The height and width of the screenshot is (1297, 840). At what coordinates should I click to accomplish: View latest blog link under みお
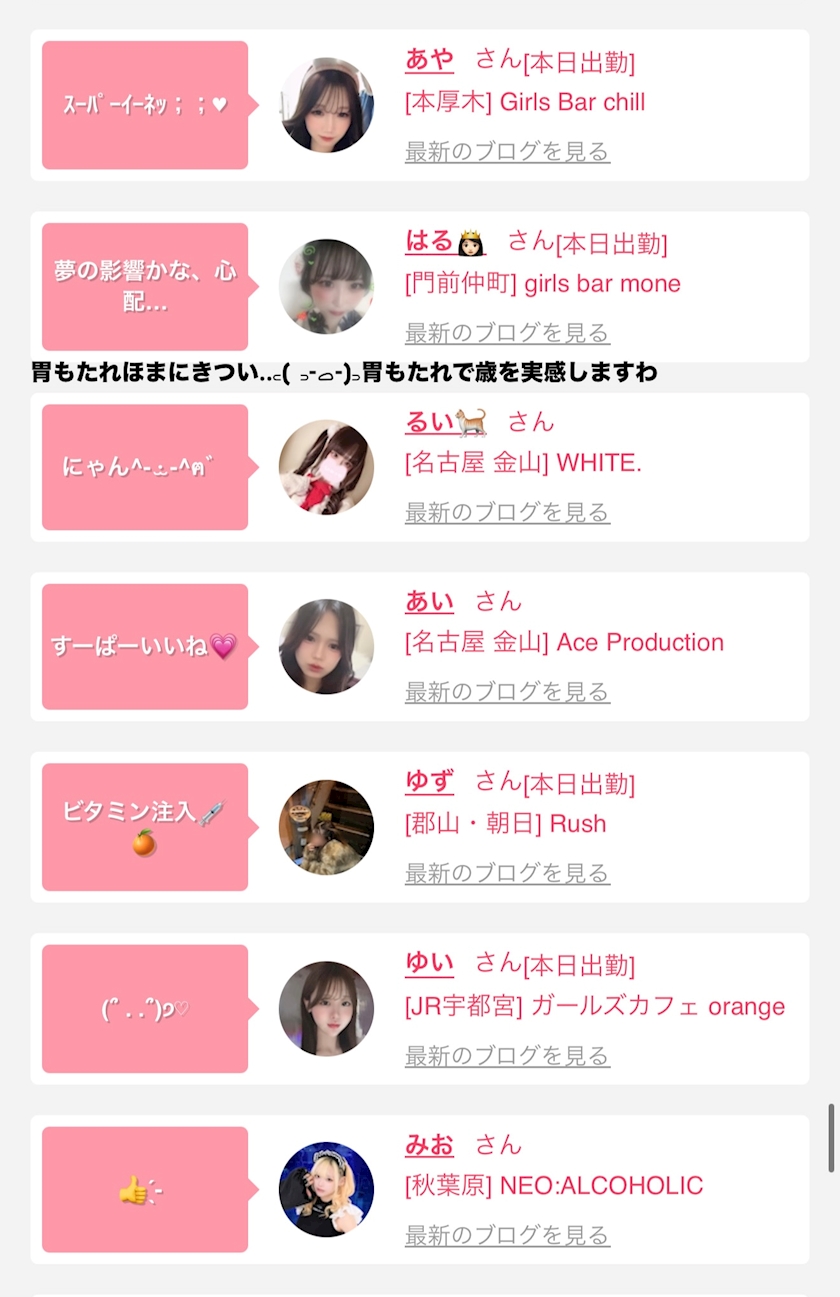pyautogui.click(x=507, y=1236)
